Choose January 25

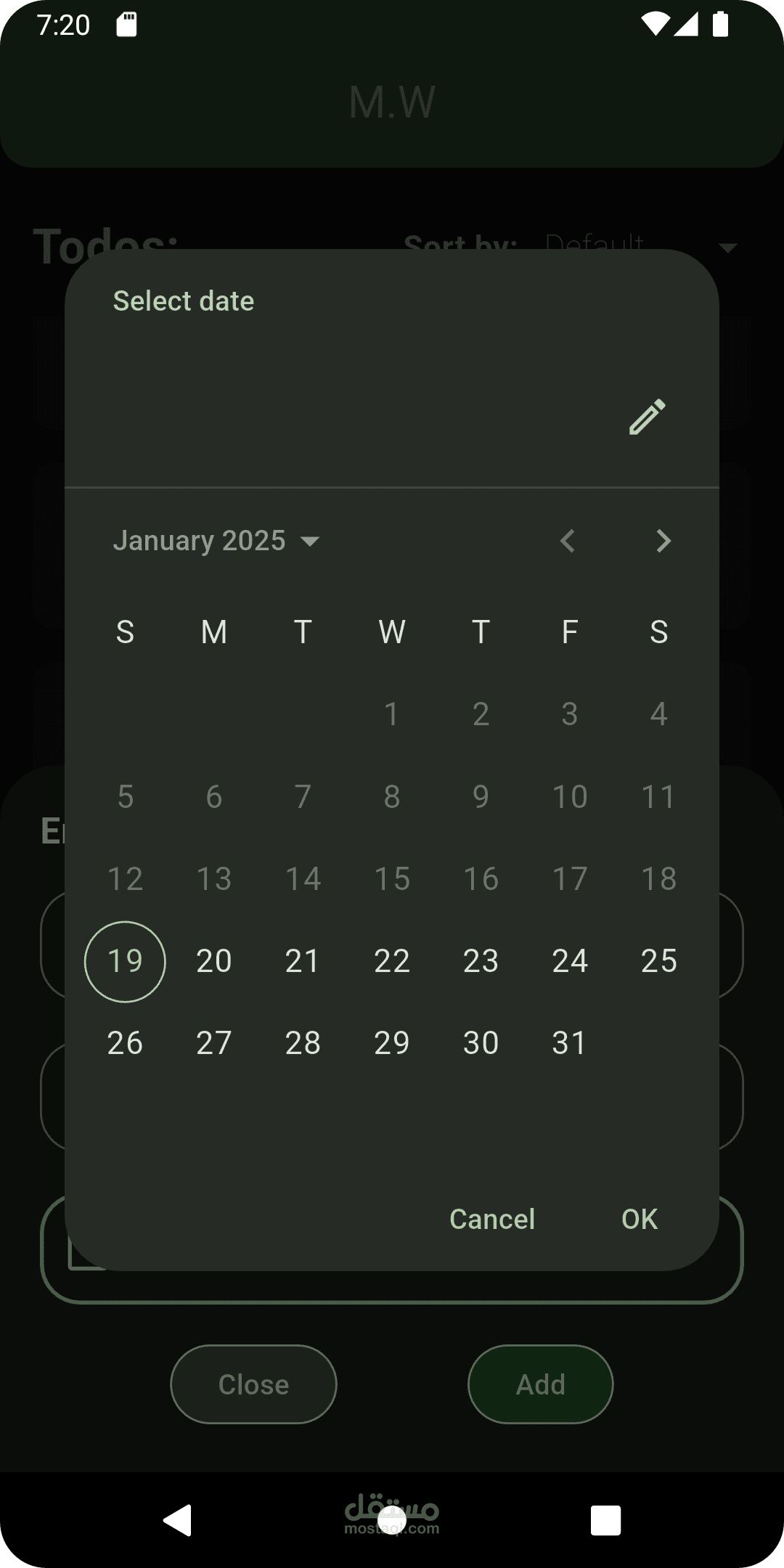[659, 962]
